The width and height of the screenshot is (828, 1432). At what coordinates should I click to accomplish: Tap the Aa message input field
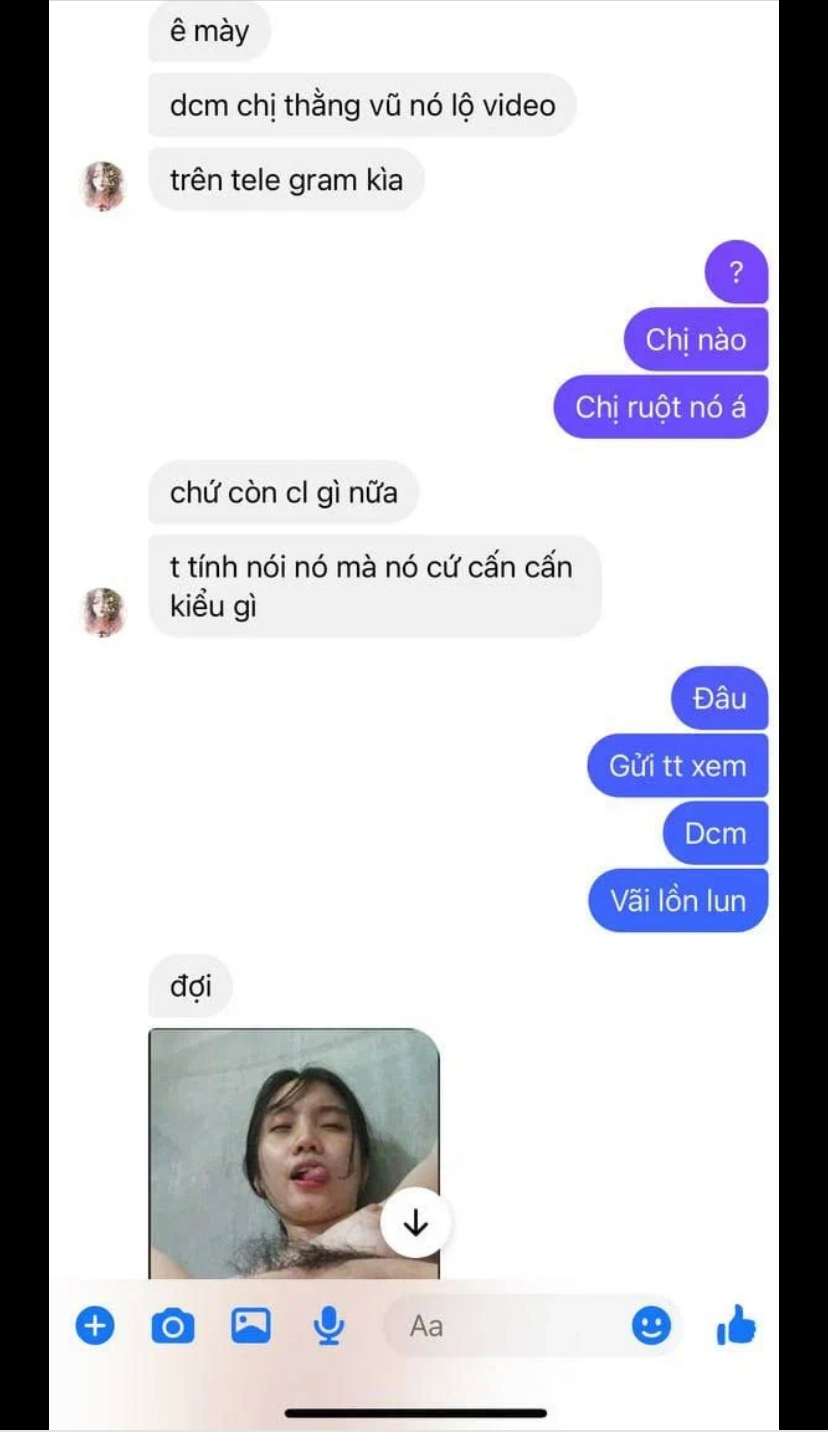click(x=500, y=1327)
